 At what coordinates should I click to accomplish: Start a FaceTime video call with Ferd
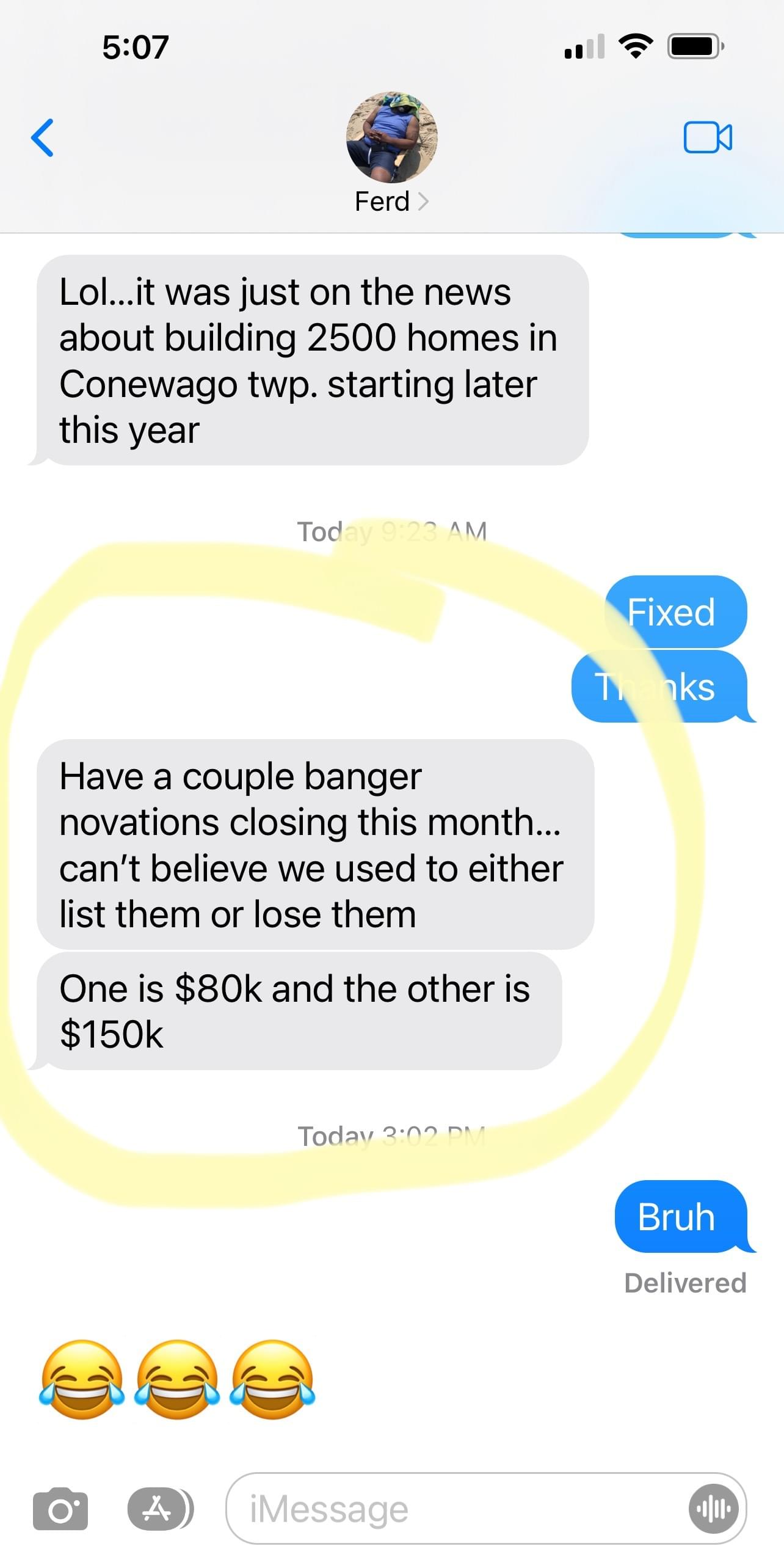coord(708,137)
